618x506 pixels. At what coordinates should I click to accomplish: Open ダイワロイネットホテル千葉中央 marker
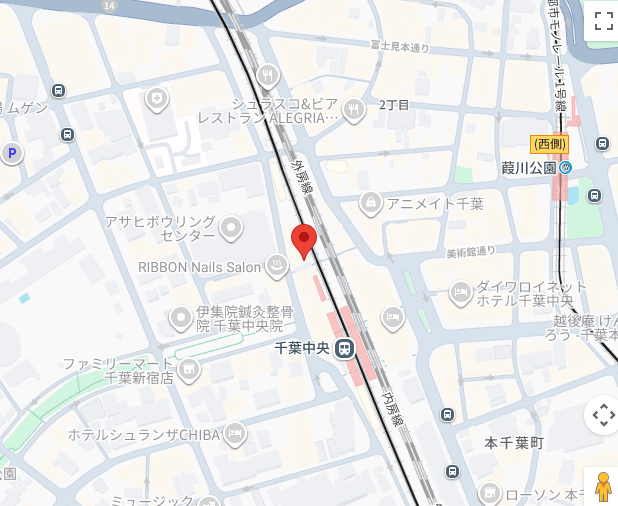click(x=461, y=293)
